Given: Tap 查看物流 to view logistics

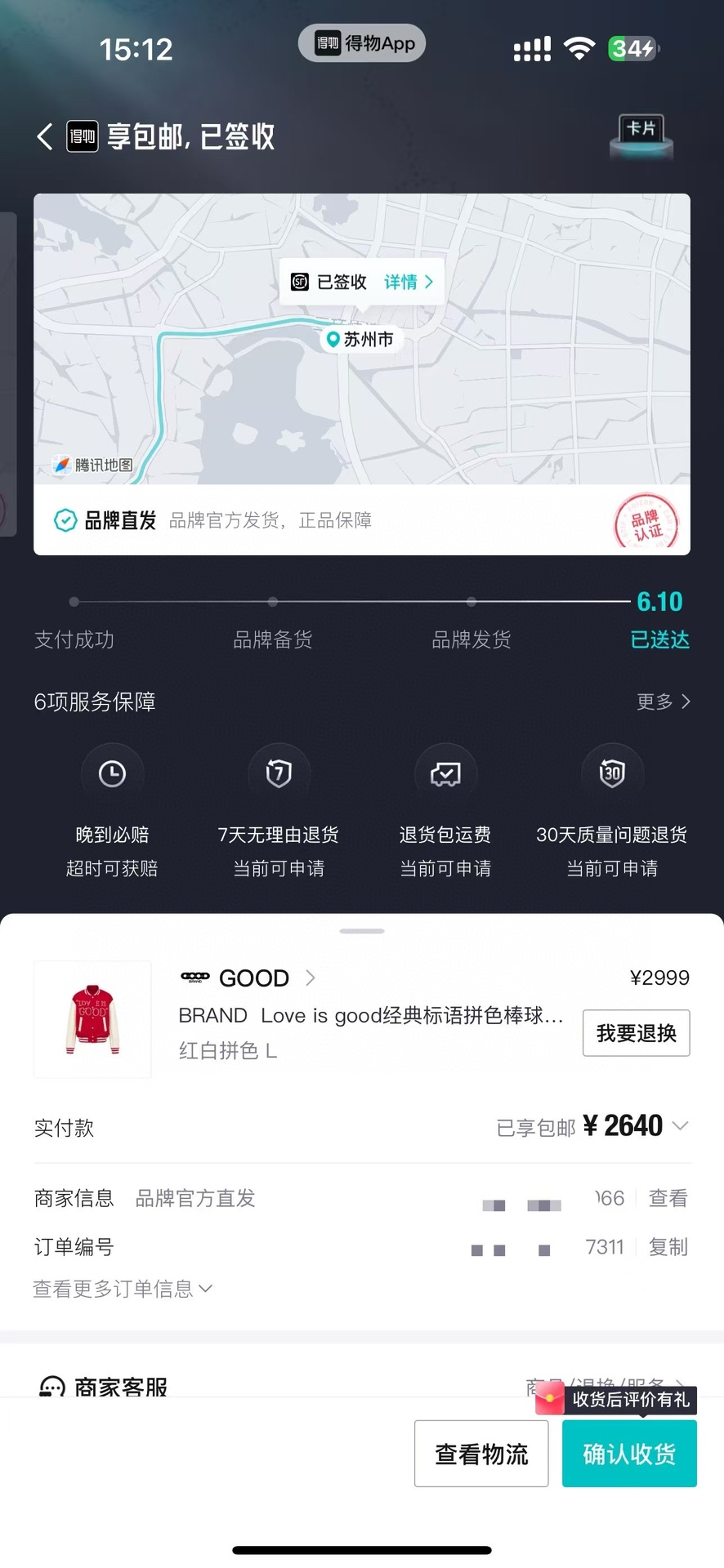Looking at the screenshot, I should [x=481, y=1454].
